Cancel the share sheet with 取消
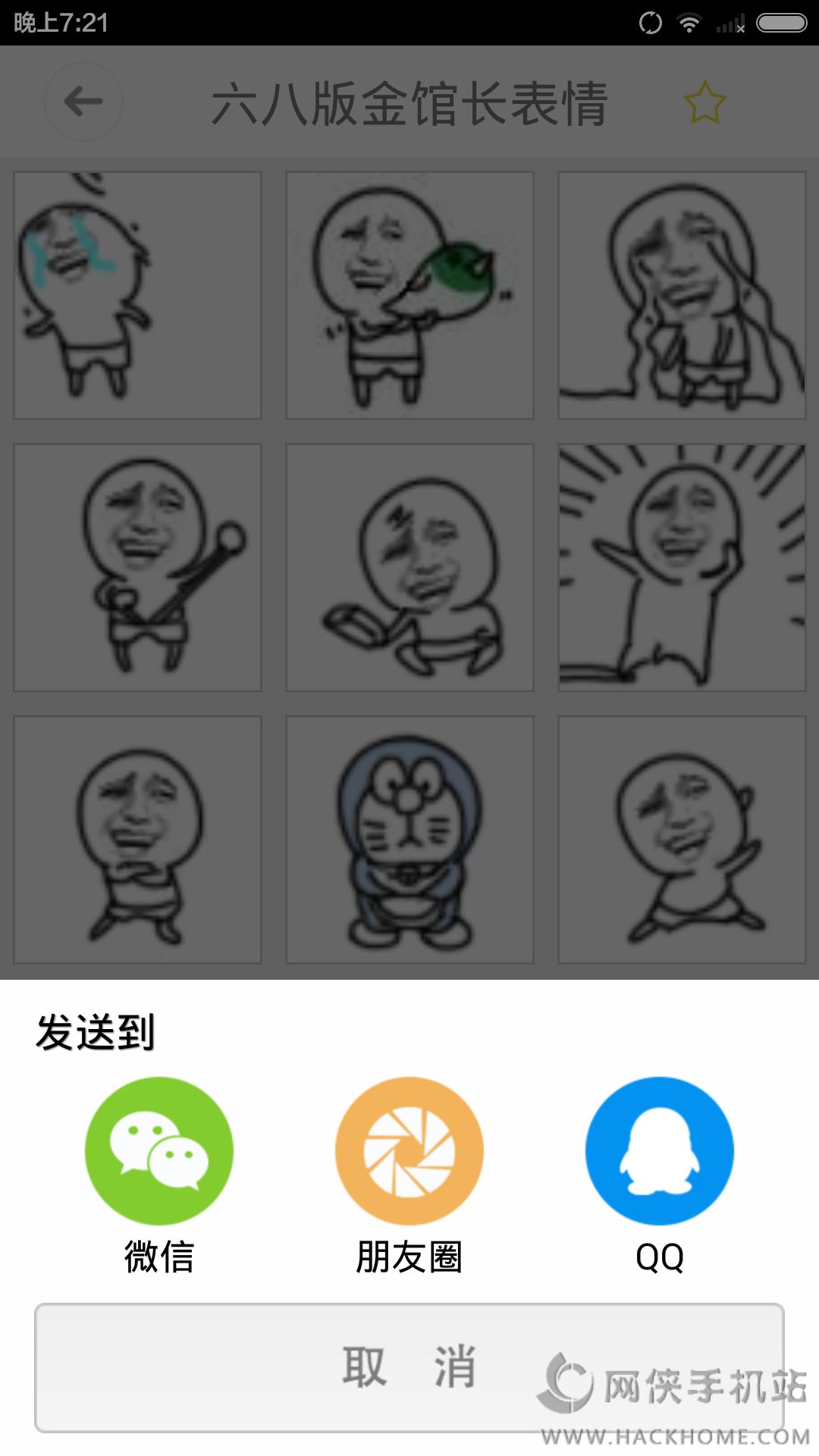This screenshot has height=1456, width=819. (409, 1367)
